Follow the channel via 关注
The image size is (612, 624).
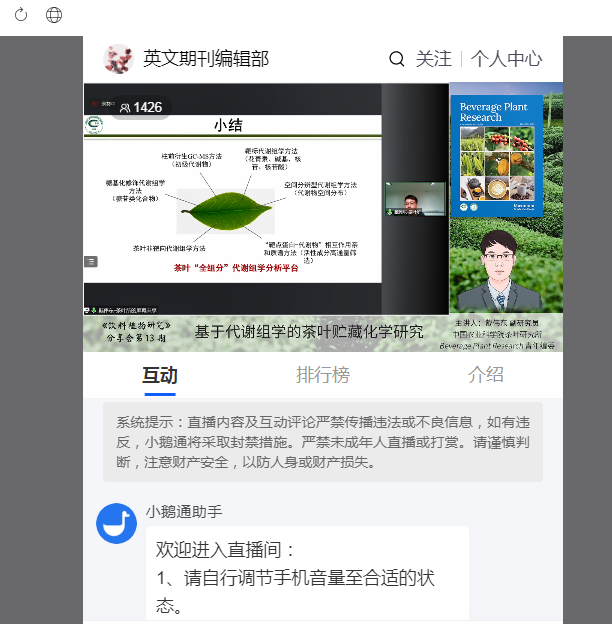434,59
